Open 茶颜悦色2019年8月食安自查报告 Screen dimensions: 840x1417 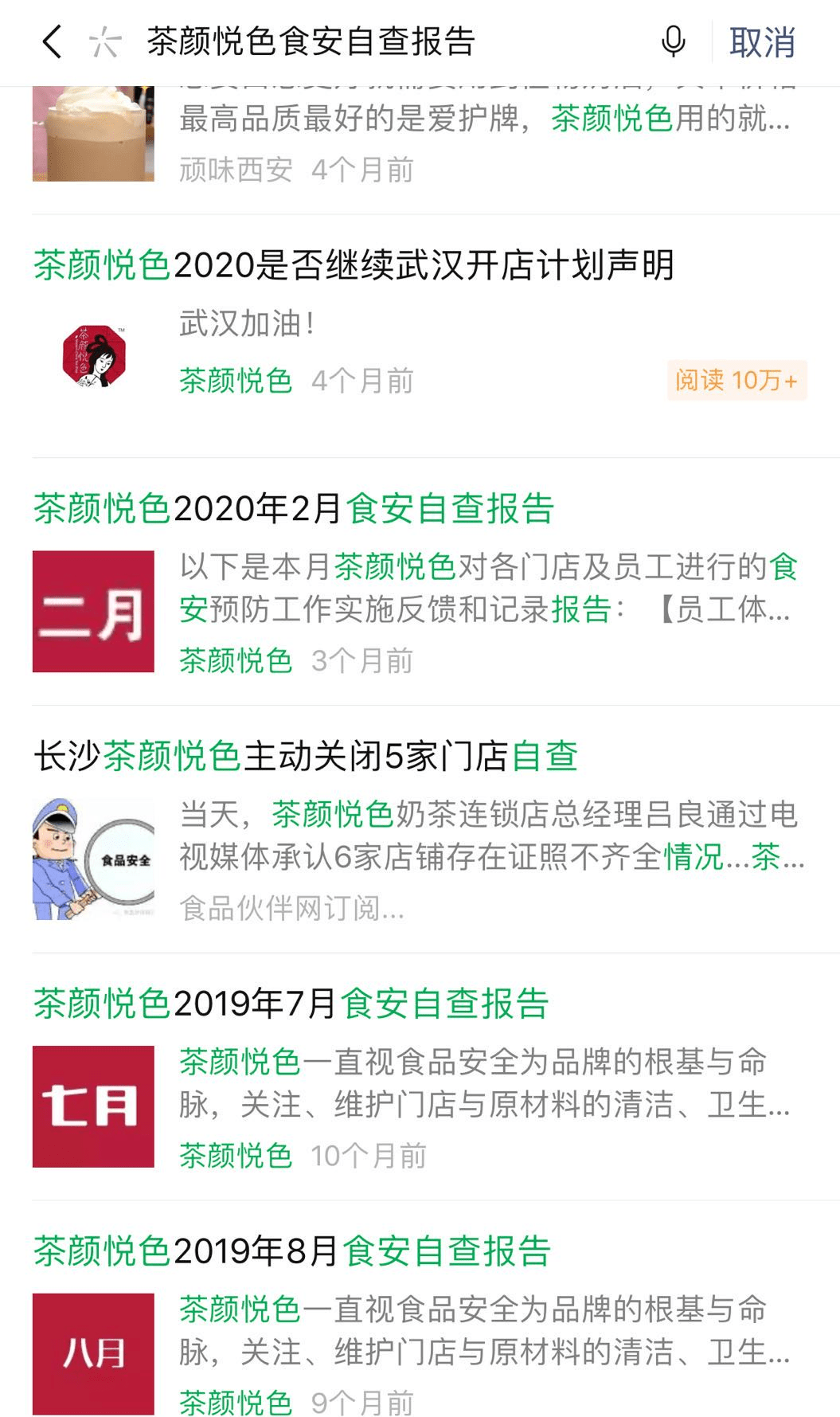292,1251
